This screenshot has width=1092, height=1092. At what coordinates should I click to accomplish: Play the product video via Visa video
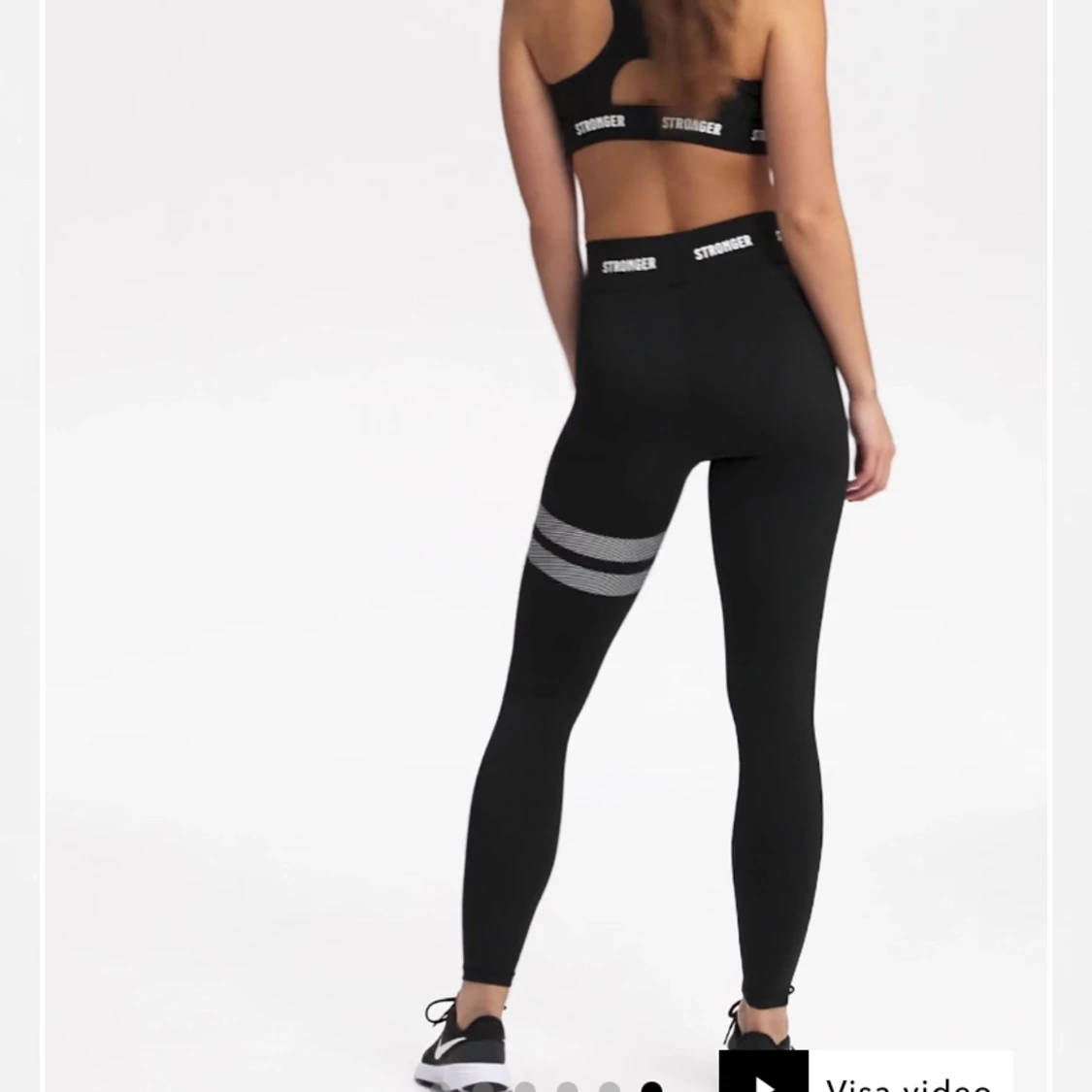[866, 1071]
